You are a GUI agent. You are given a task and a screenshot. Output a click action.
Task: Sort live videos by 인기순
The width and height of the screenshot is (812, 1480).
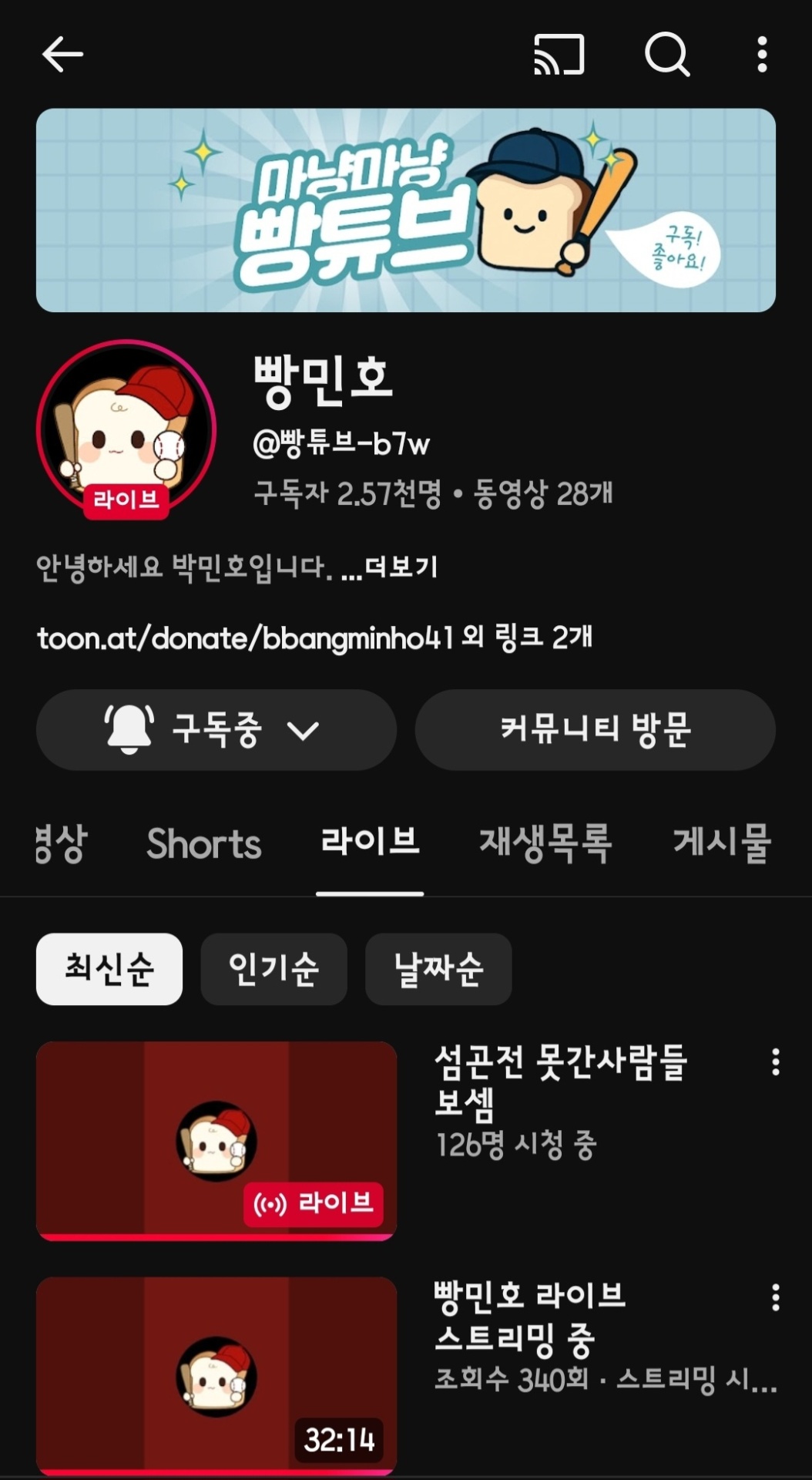[273, 969]
